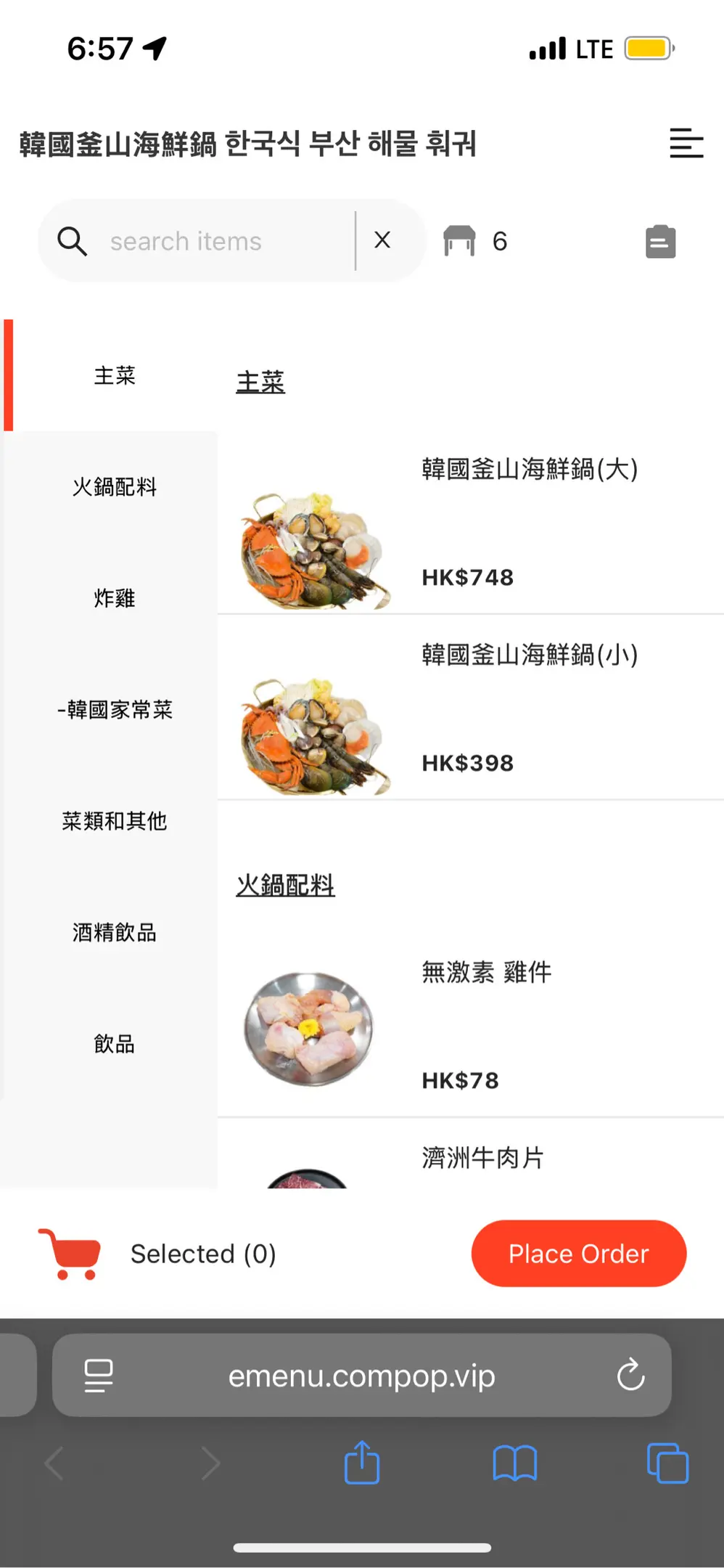
Task: Open Safari bookmarks
Action: [514, 1463]
